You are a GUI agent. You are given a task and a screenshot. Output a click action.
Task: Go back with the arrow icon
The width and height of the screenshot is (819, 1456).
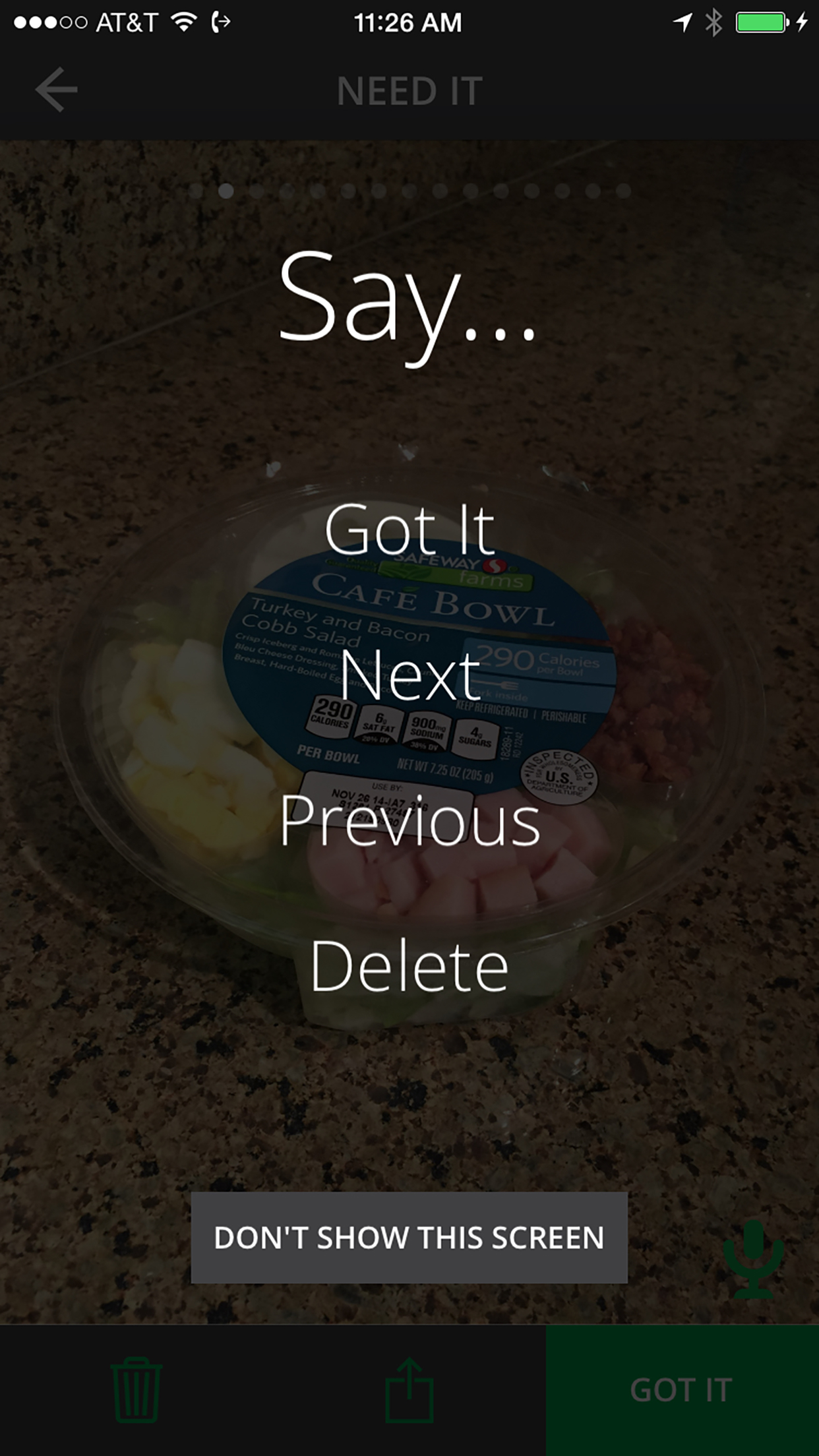click(x=56, y=90)
